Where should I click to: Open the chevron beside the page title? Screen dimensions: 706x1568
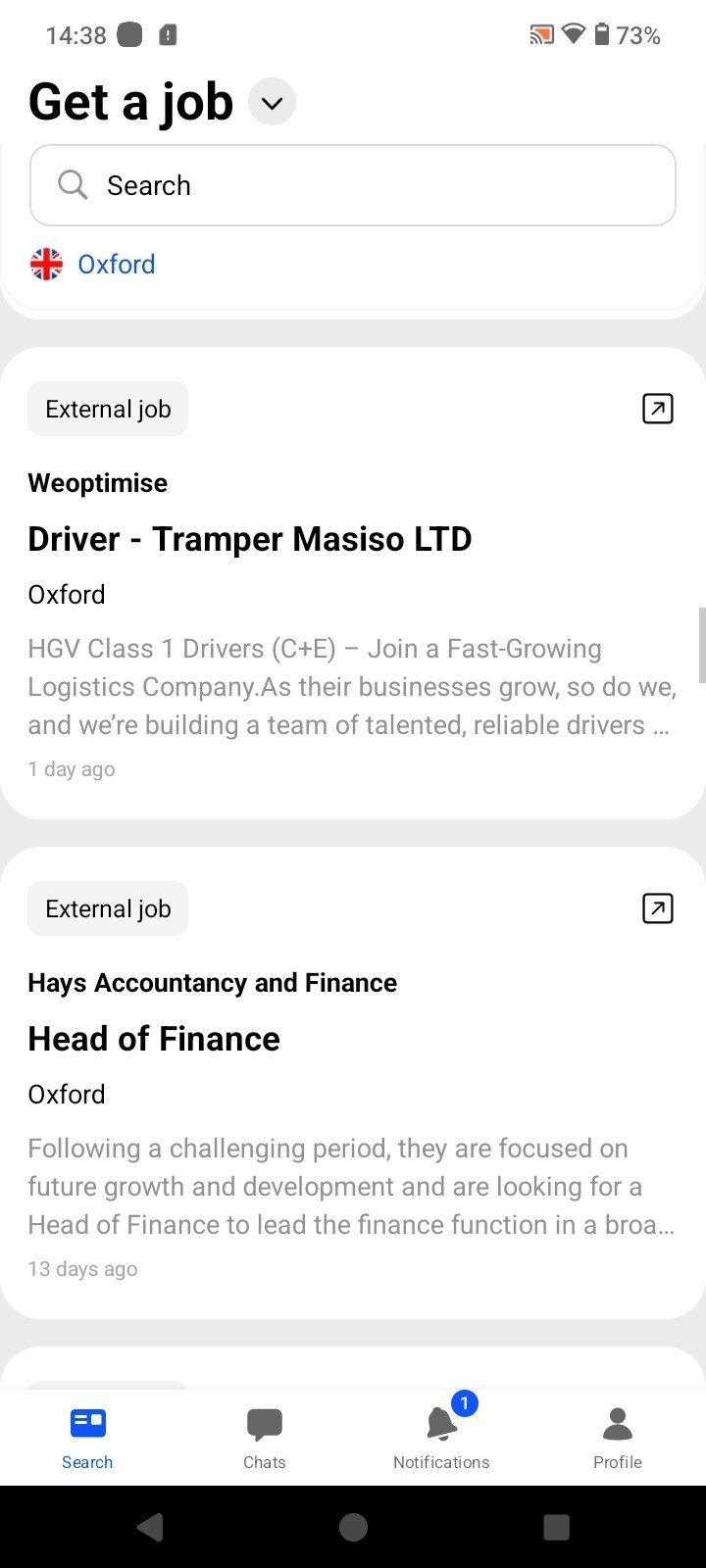tap(272, 101)
